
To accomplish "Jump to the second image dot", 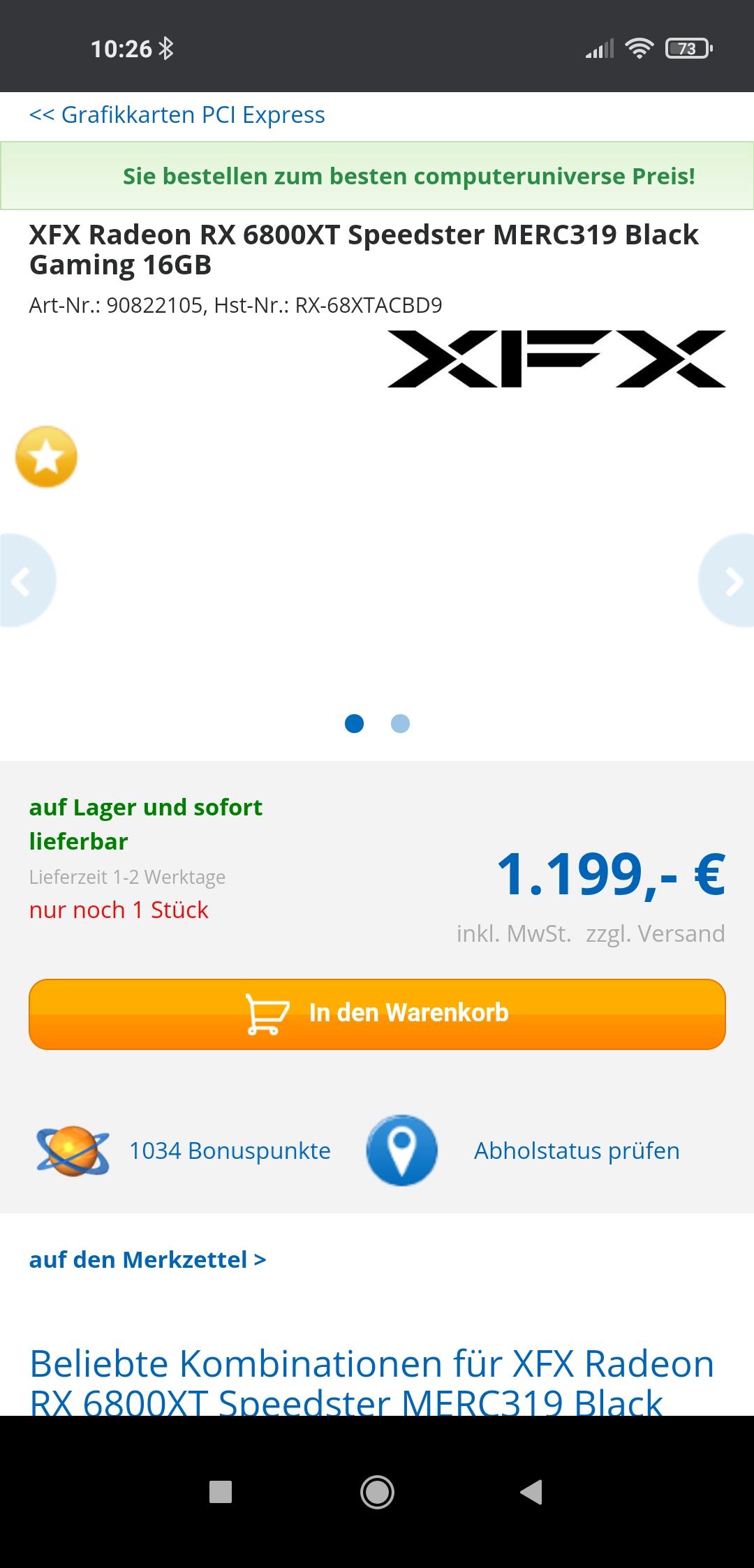I will (400, 724).
